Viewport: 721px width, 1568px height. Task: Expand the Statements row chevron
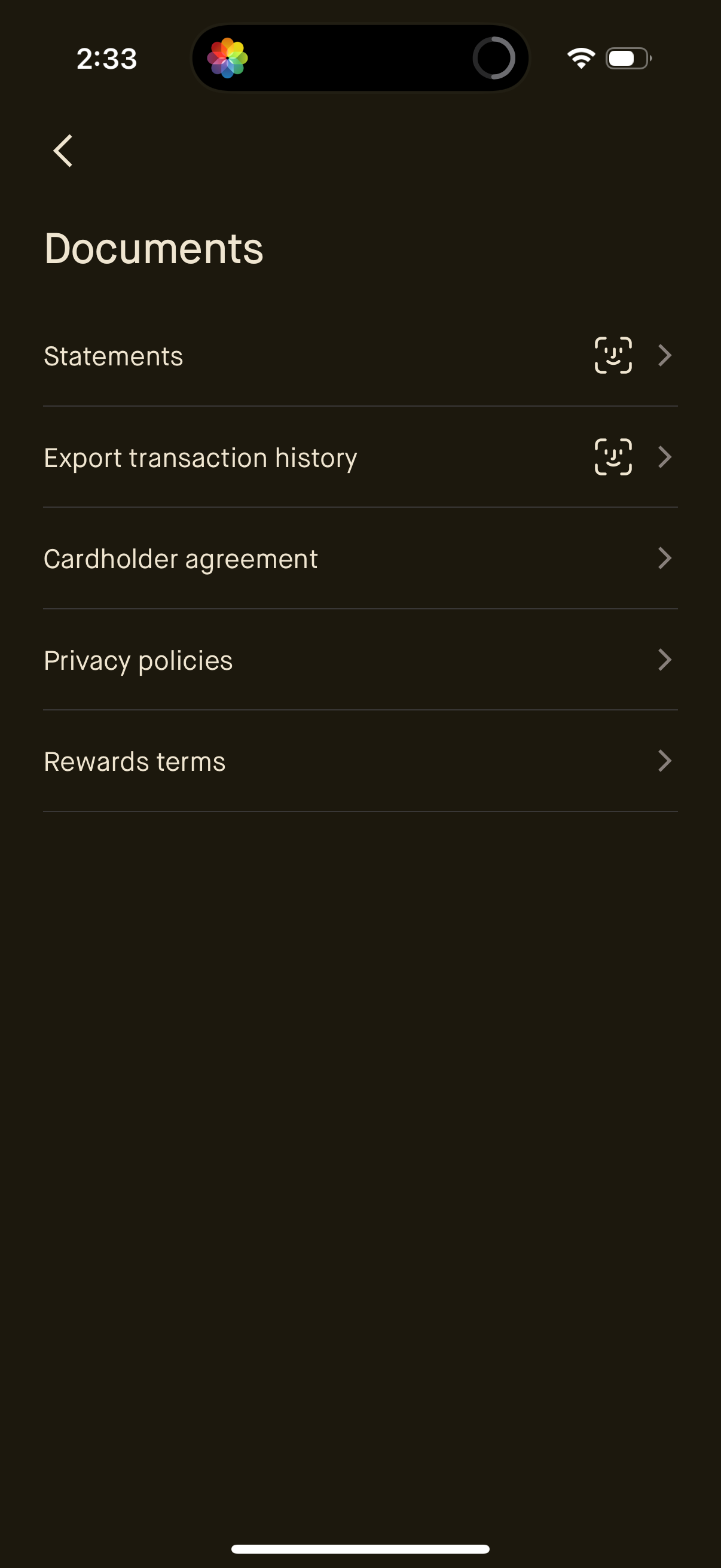664,356
